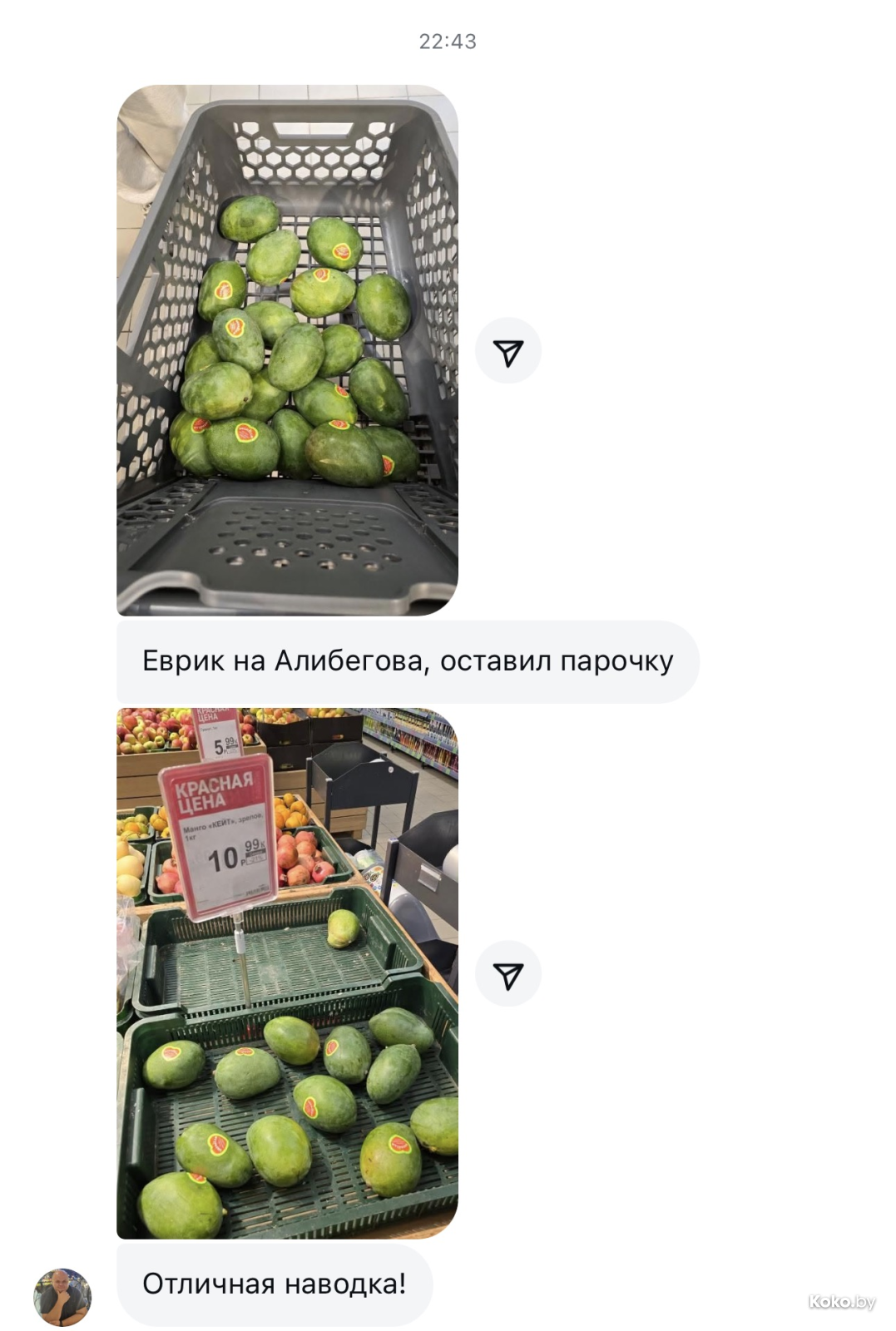Open the sender's profile avatar
This screenshot has width=896, height=1331.
[62, 1297]
